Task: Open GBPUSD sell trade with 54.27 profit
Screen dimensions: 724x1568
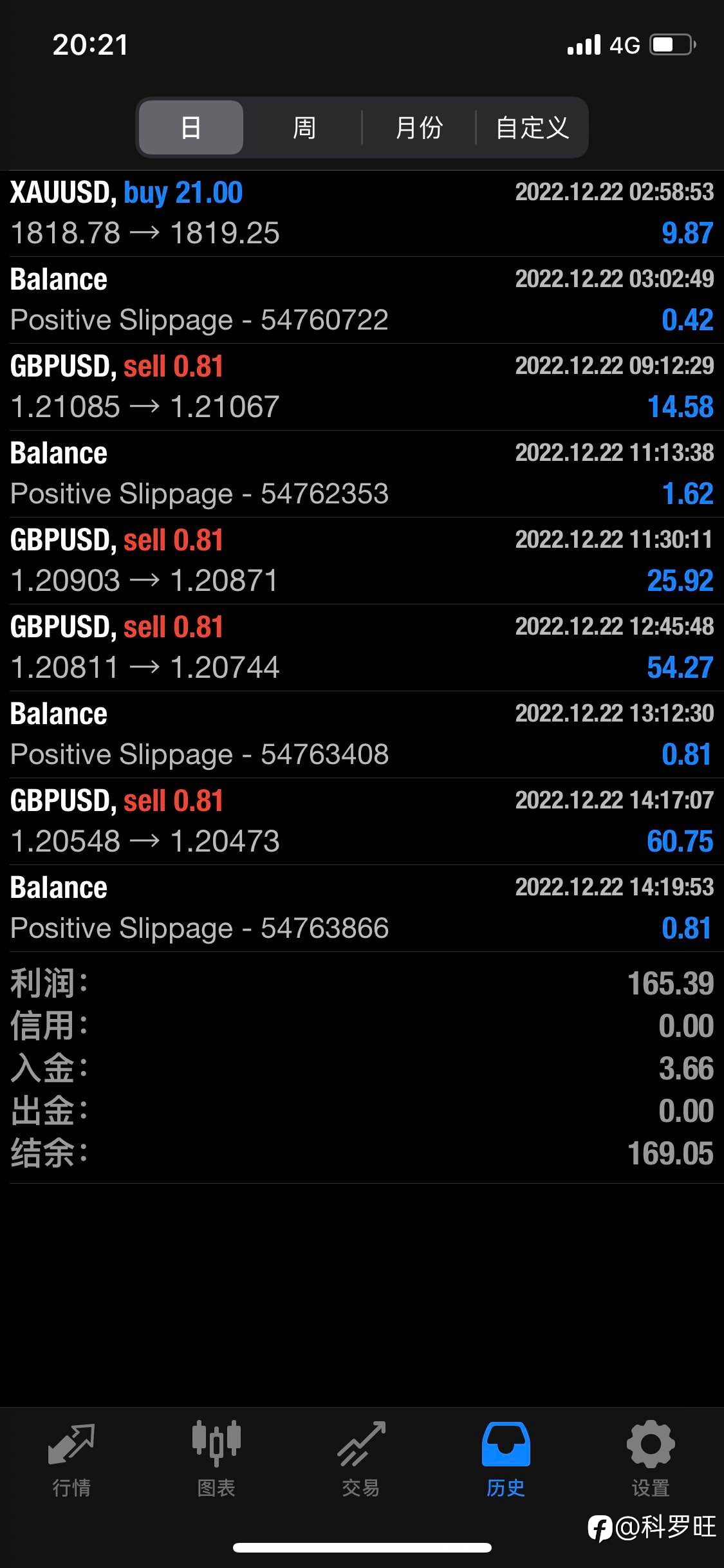Action: point(362,648)
